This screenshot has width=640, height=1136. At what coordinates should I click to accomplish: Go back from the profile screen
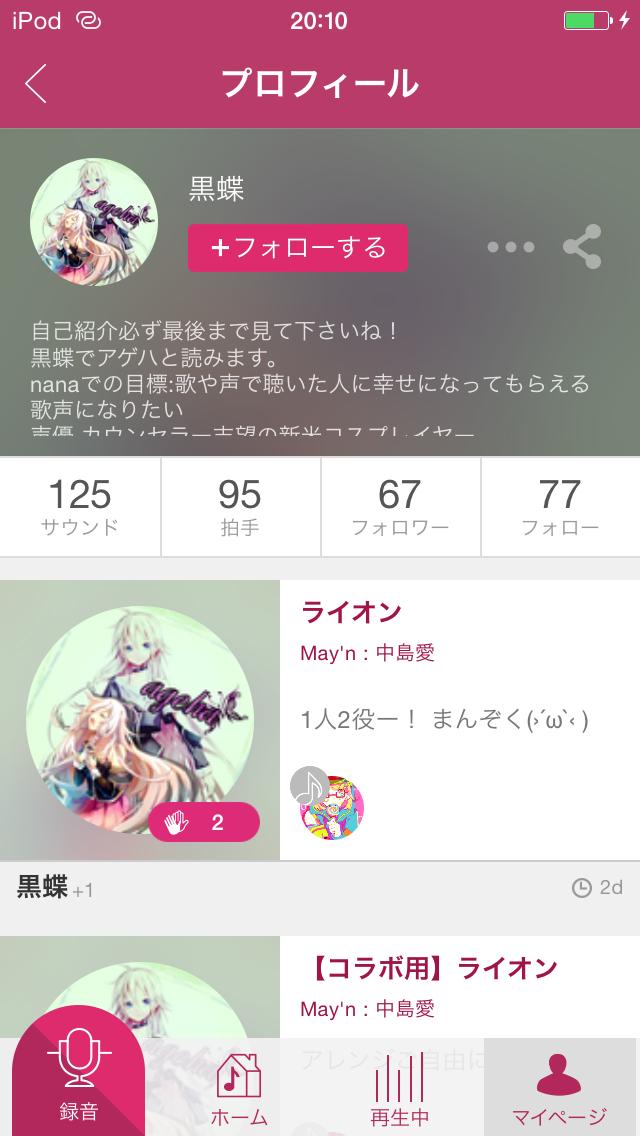pos(36,84)
